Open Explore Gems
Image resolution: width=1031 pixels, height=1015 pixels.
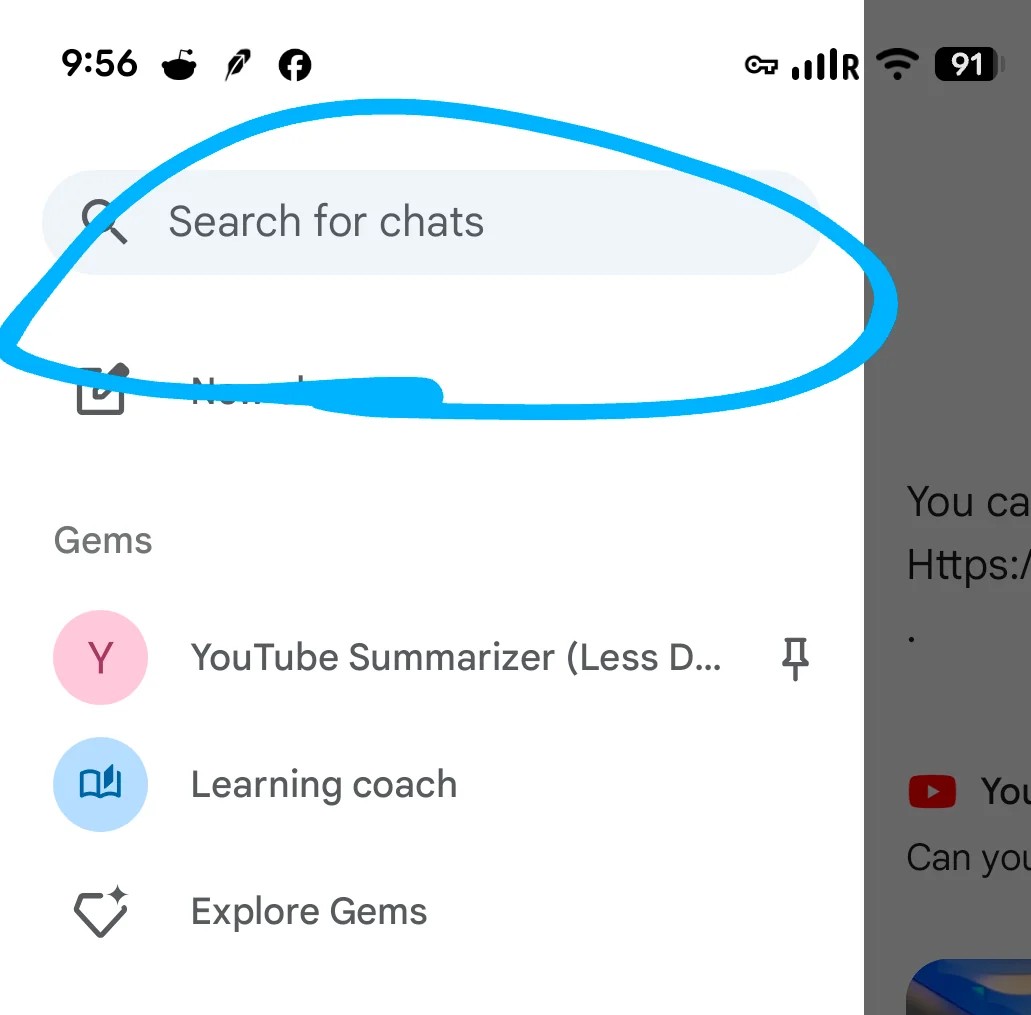308,912
